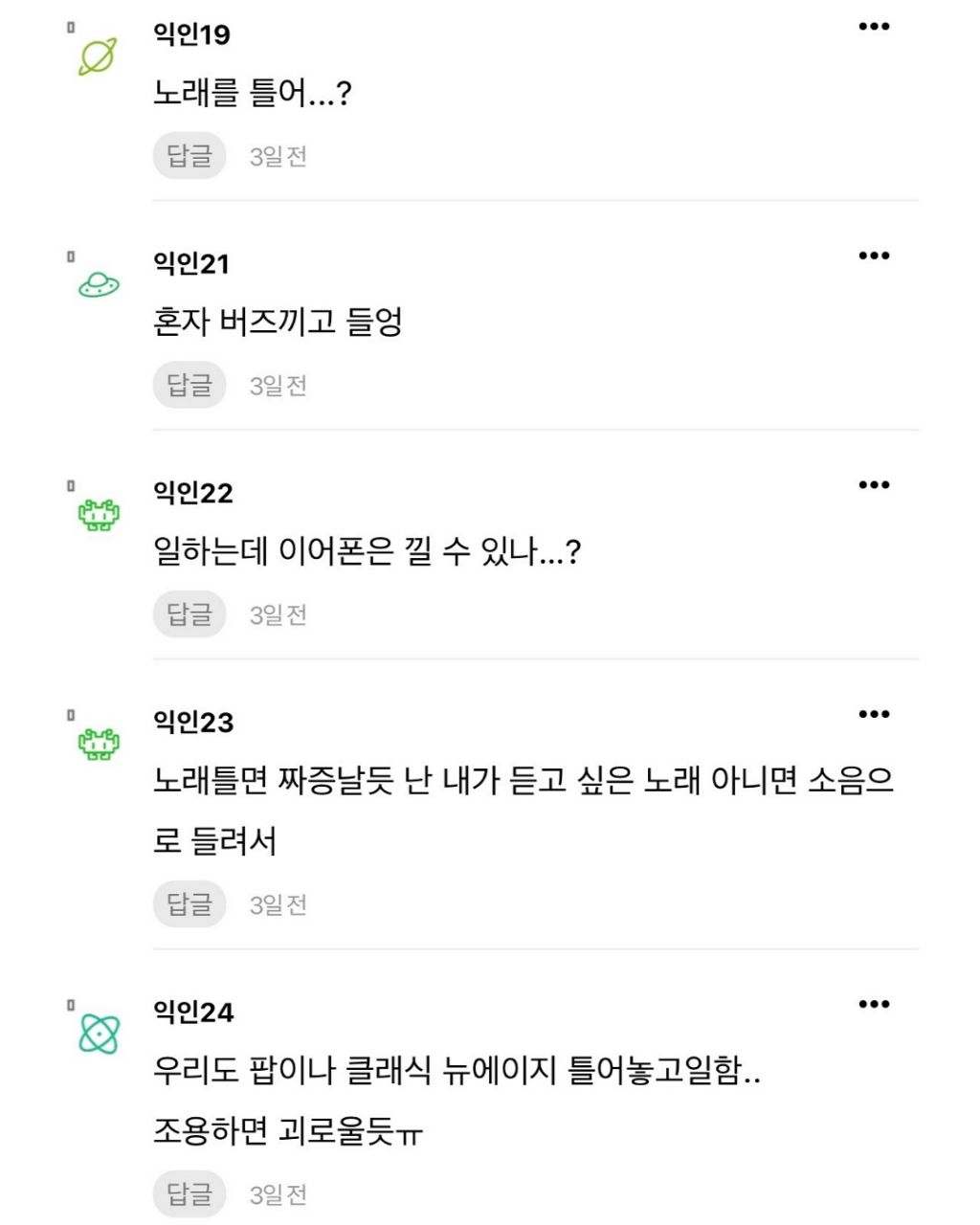Click the space invader avatar beside 익인23
The width and height of the screenshot is (980, 1225).
point(97,745)
